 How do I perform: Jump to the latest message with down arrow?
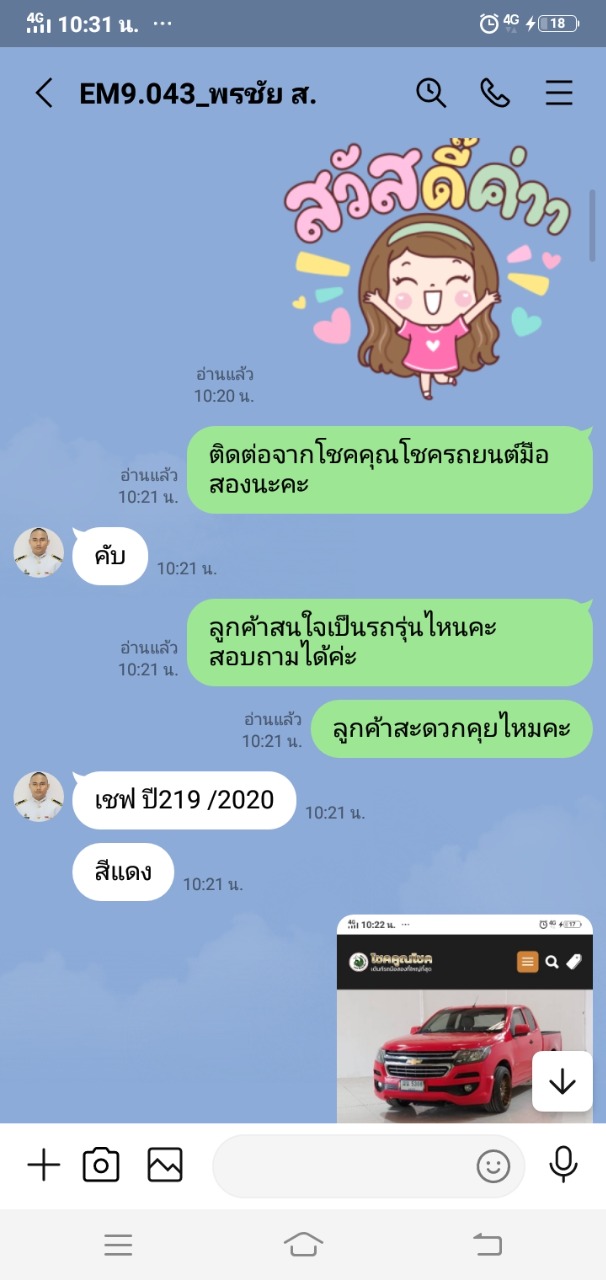click(x=562, y=1081)
